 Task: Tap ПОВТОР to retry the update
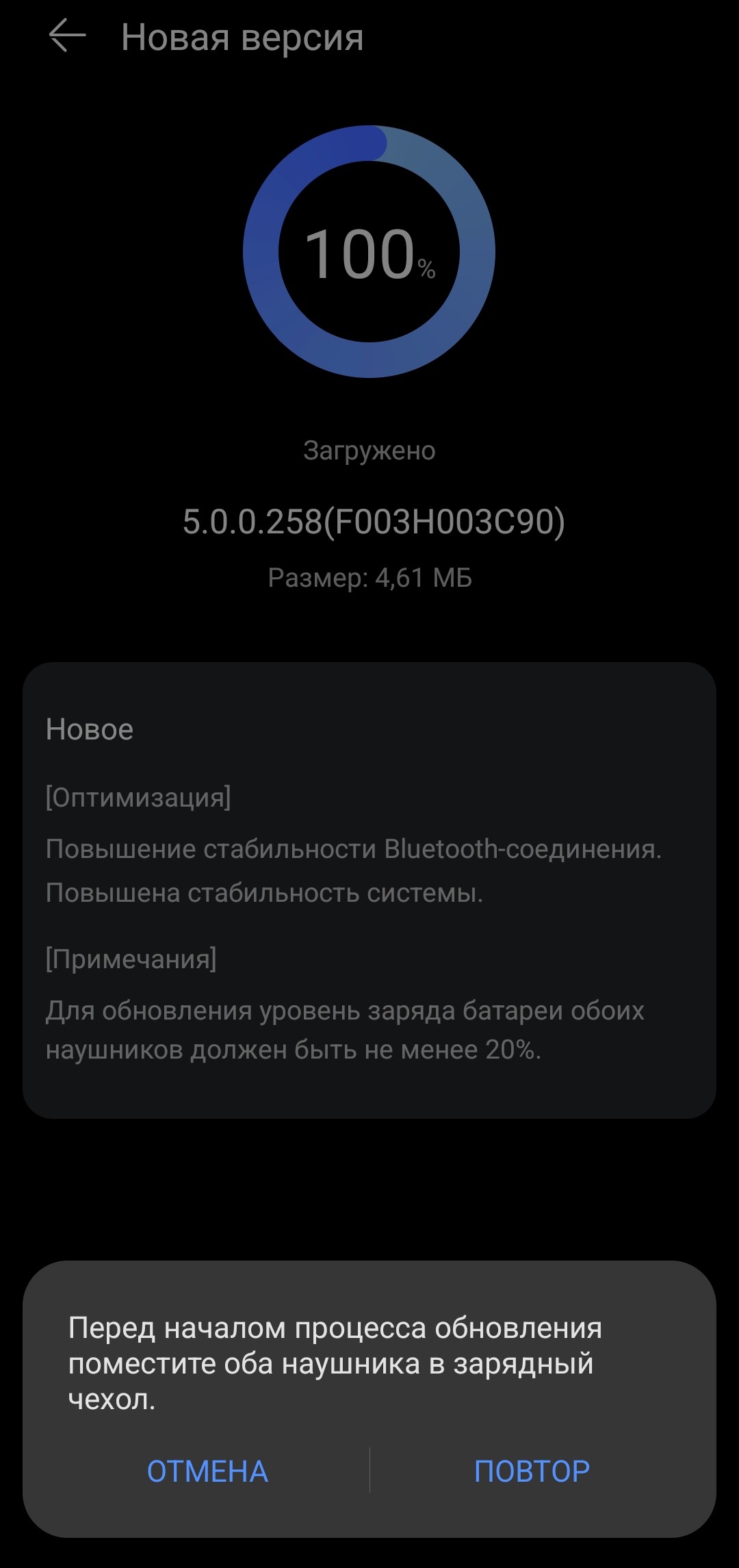pos(532,1471)
